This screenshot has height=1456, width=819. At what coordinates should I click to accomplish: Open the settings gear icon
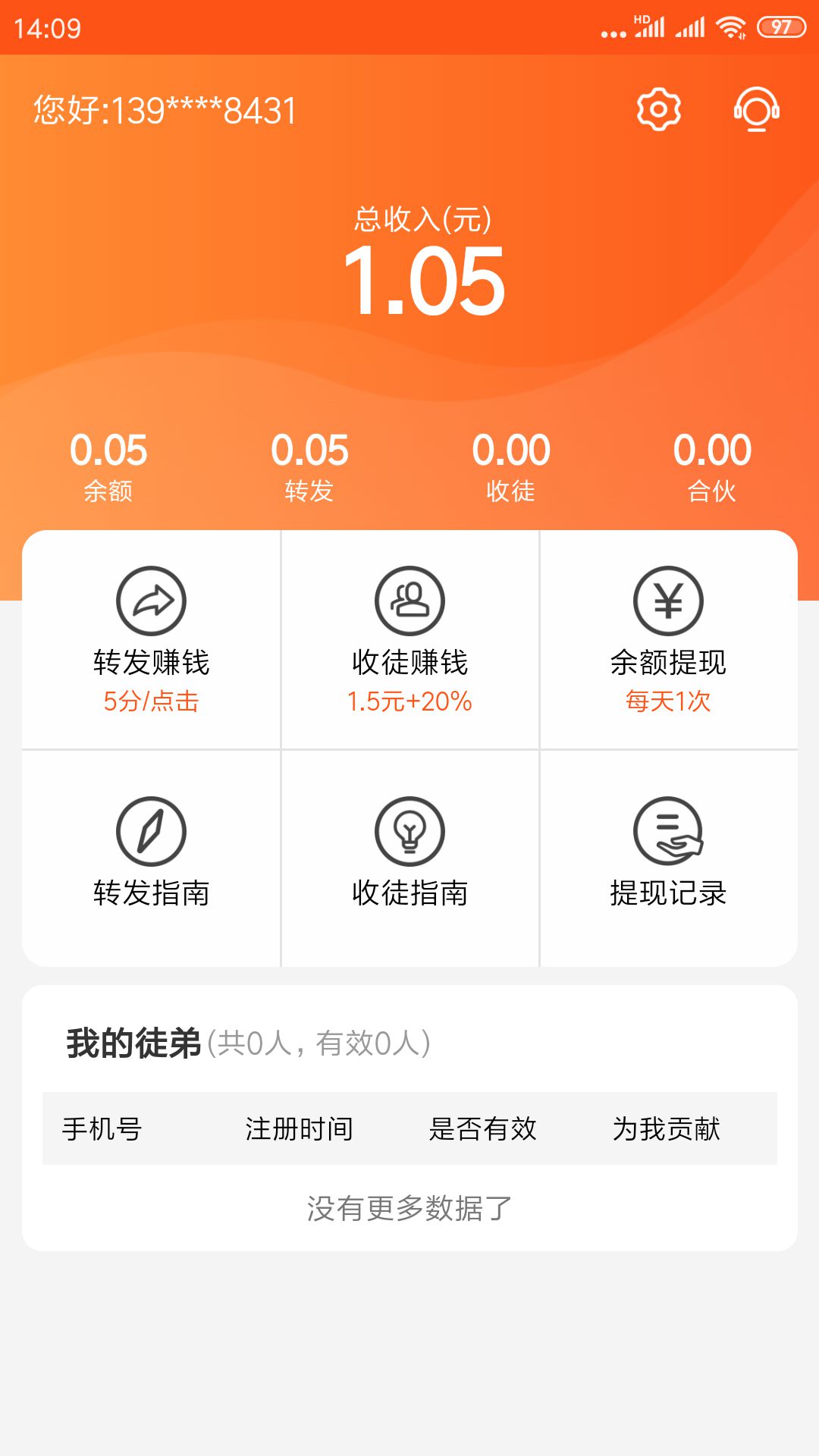(x=655, y=110)
